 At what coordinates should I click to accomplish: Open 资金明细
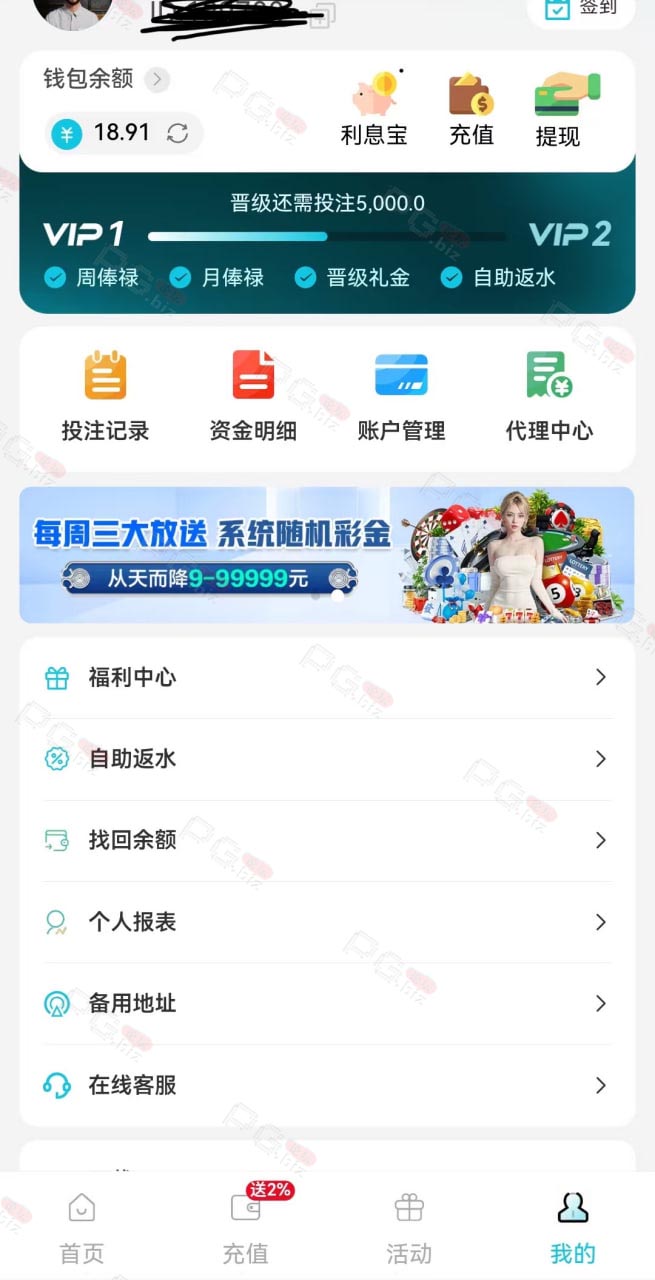[253, 396]
